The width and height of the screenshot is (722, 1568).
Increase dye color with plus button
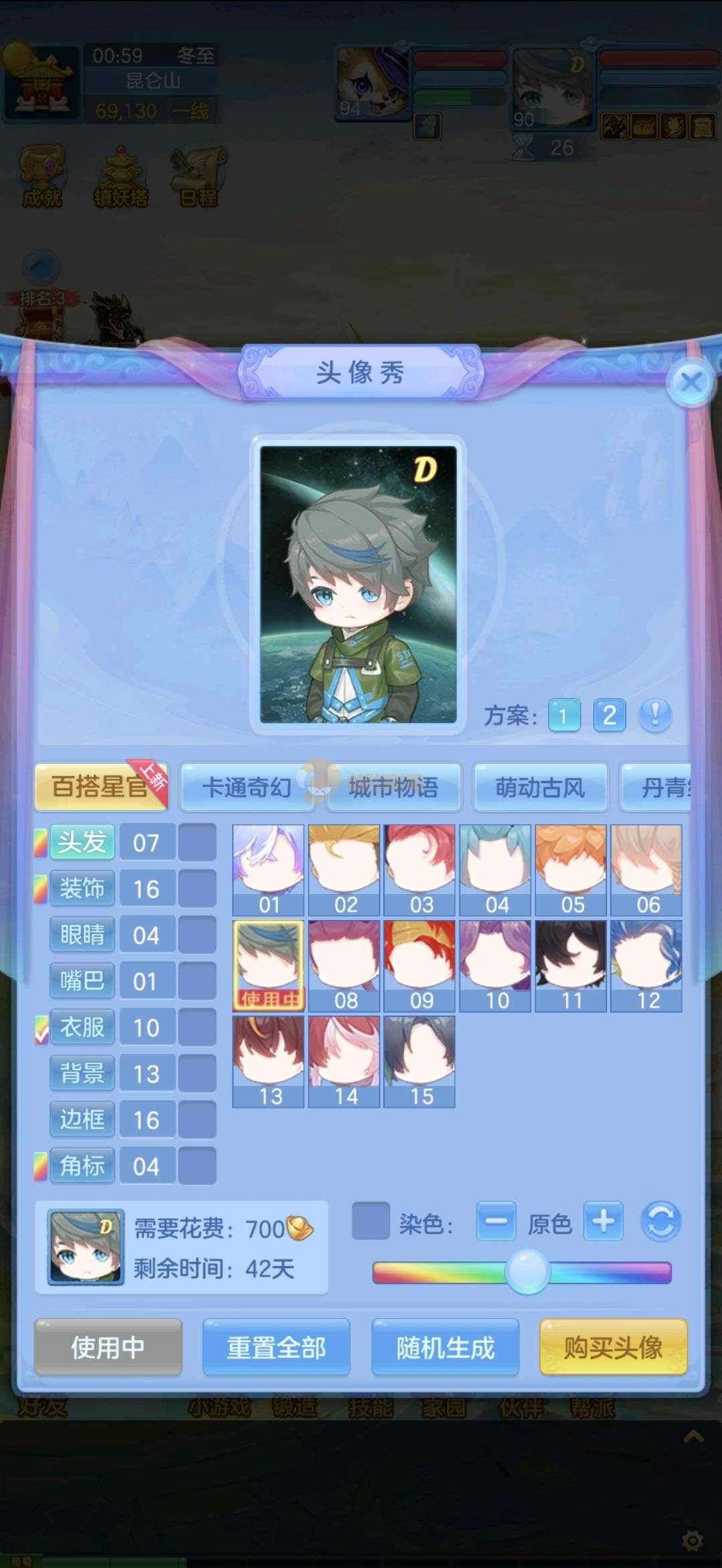603,1221
